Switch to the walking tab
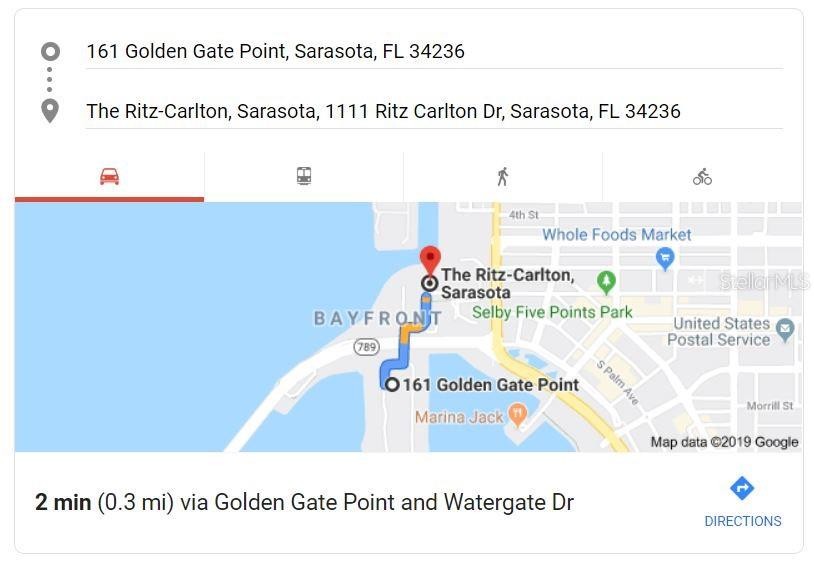The image size is (814, 562). (x=502, y=177)
